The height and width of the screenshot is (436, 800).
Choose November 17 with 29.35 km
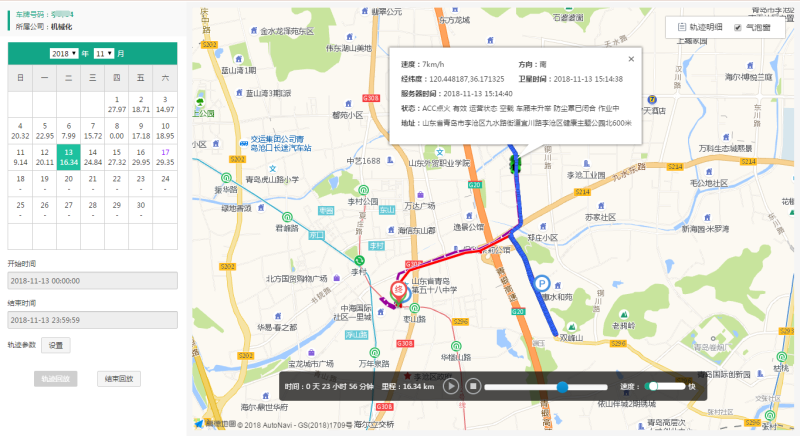click(x=165, y=155)
